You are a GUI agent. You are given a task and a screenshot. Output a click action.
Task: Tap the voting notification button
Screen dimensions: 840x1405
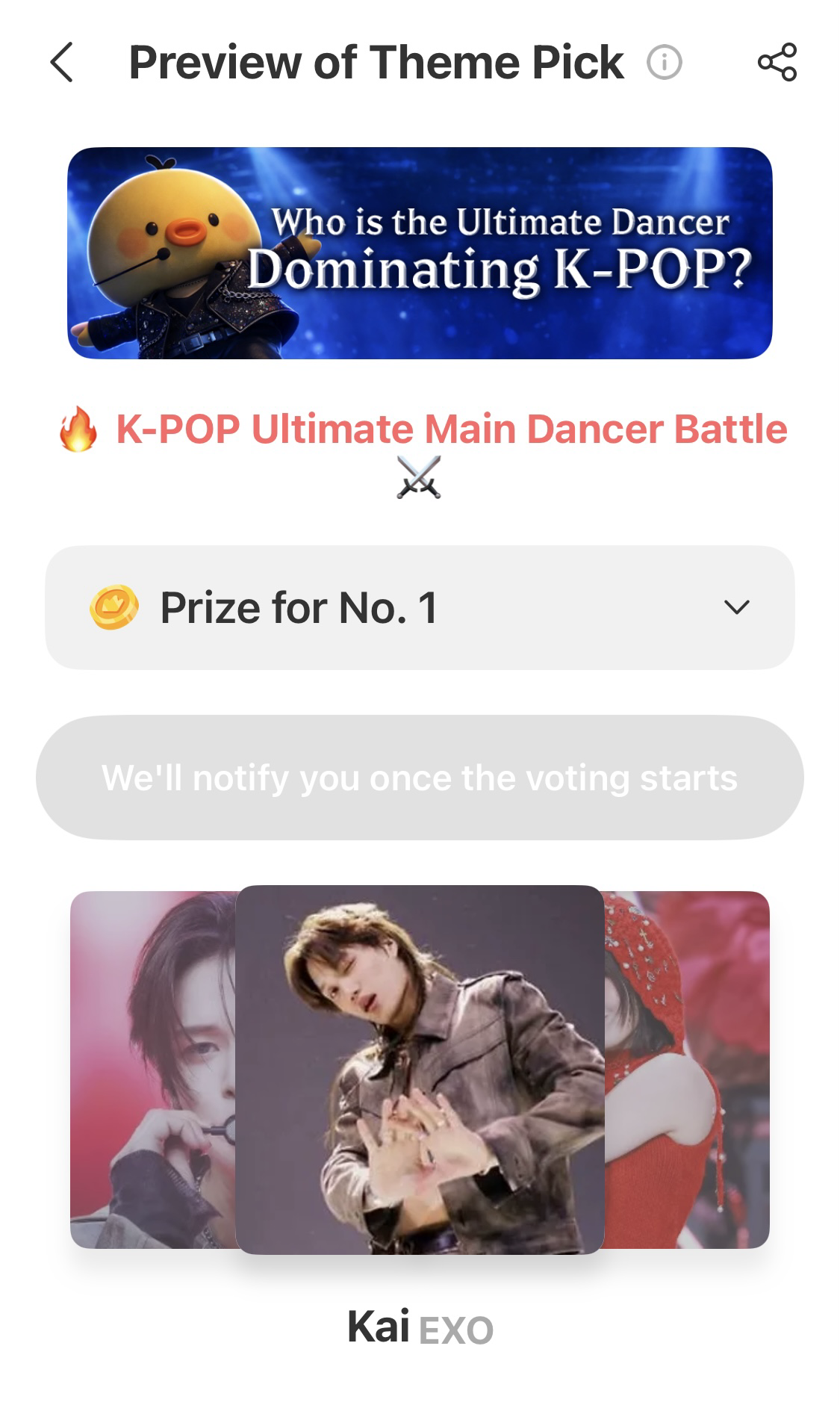(x=420, y=778)
